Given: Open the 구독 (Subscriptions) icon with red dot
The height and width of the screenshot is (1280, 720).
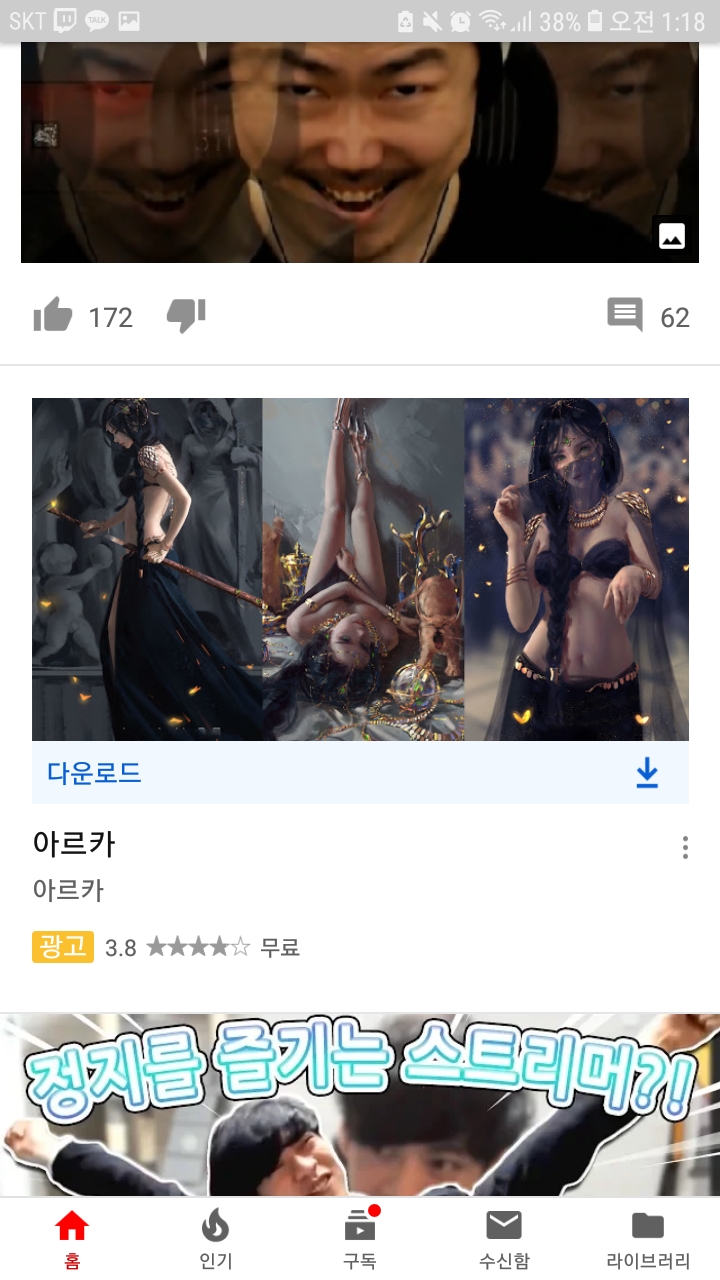Looking at the screenshot, I should (x=360, y=1222).
